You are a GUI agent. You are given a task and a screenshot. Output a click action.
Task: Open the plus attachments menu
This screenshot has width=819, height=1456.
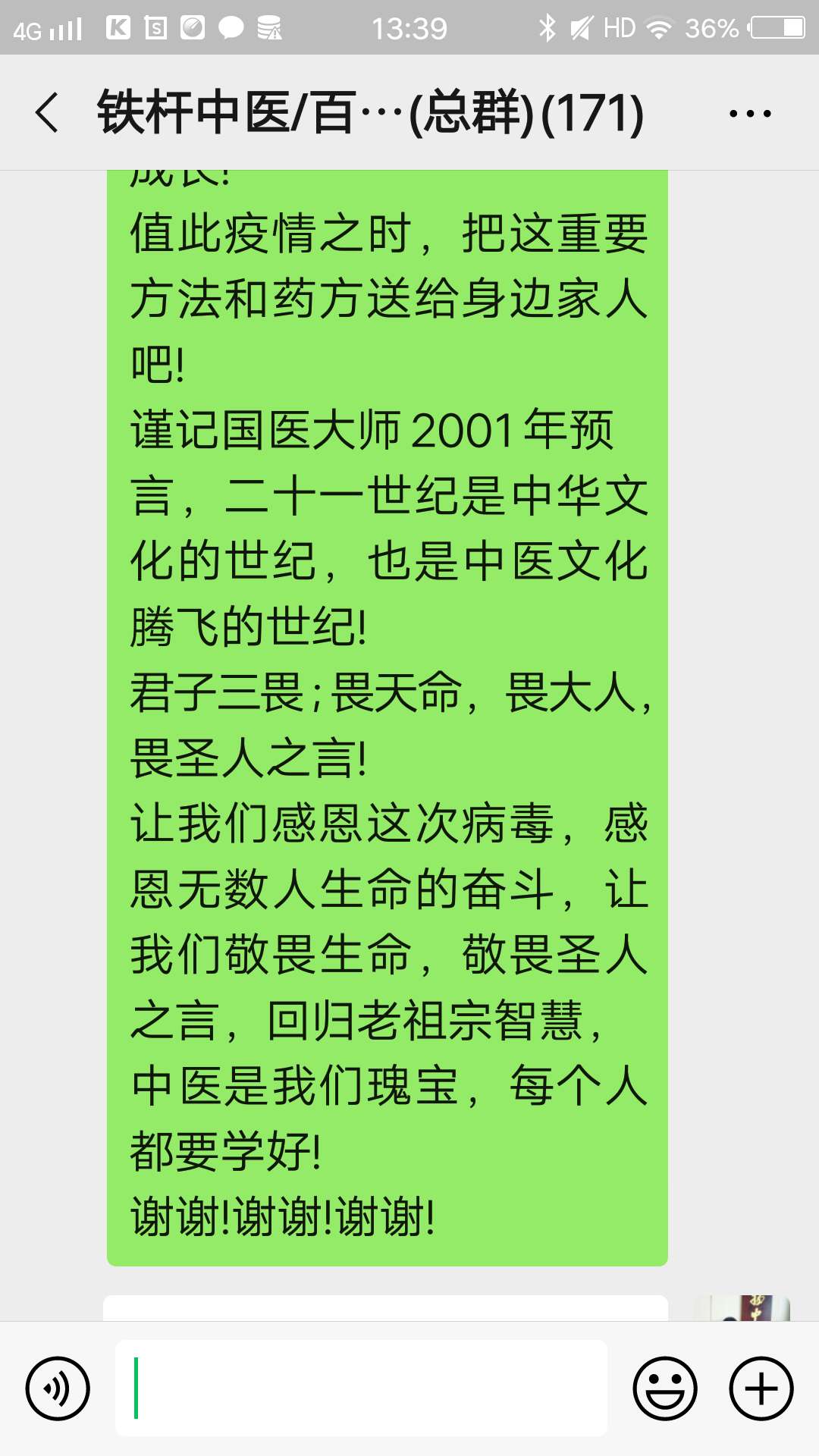click(761, 1389)
